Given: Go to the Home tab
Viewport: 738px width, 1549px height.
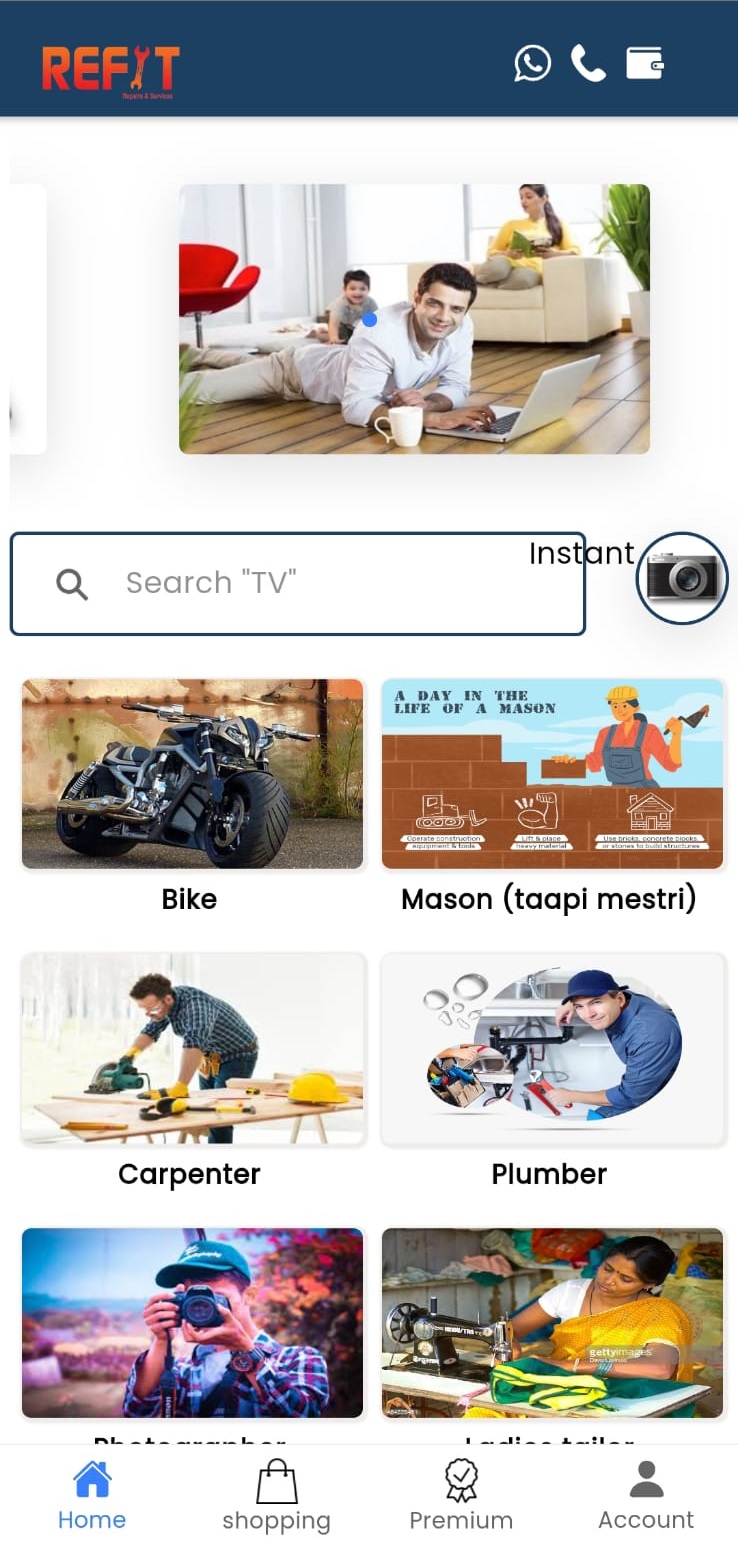Looking at the screenshot, I should point(92,1496).
